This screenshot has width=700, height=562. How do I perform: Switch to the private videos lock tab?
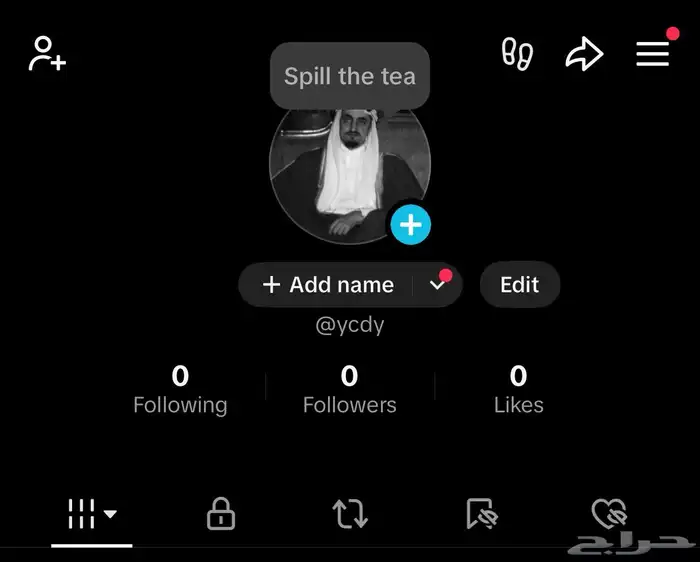click(x=220, y=514)
